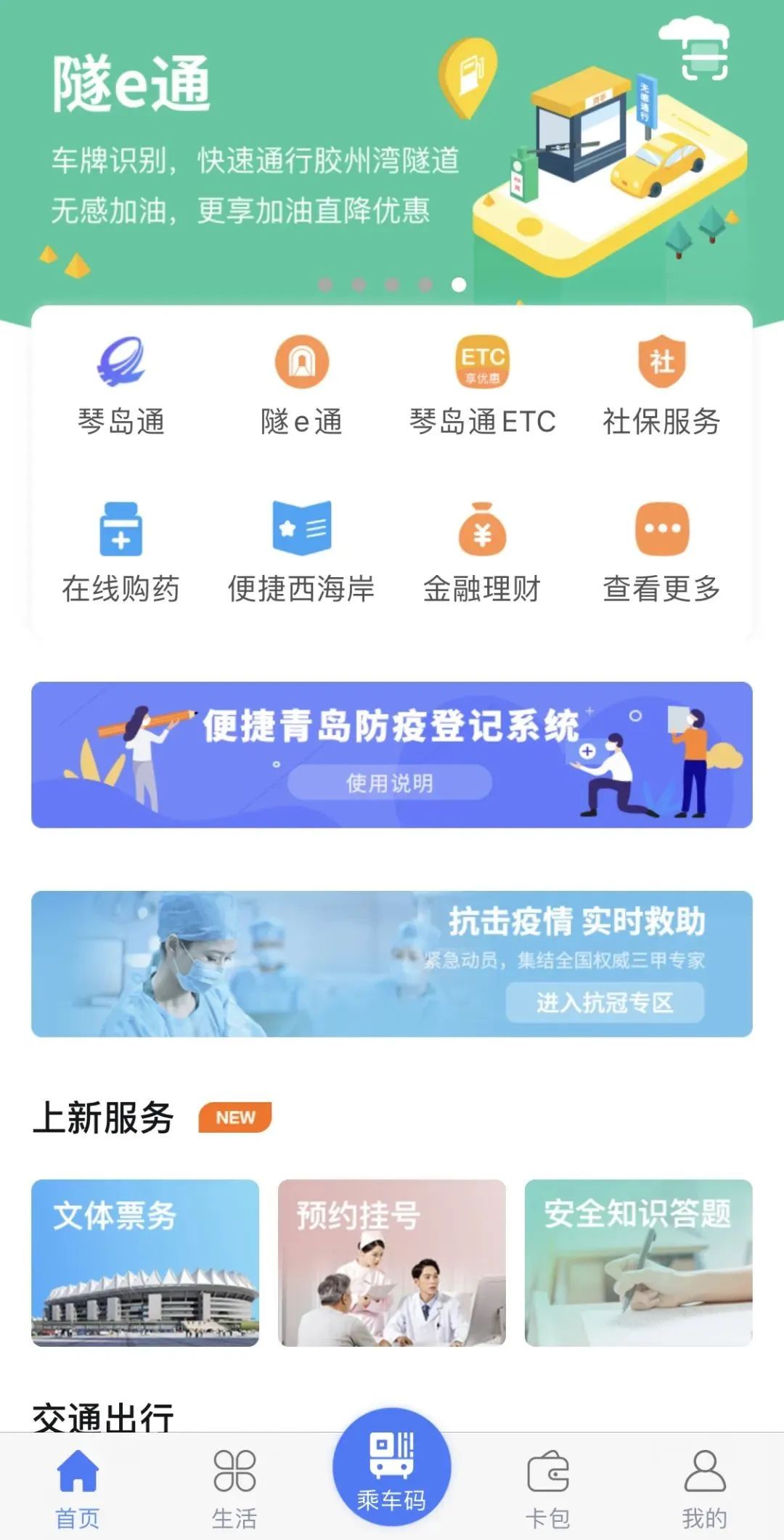Open 在线购药
Viewport: 784px width, 1540px height.
[121, 553]
